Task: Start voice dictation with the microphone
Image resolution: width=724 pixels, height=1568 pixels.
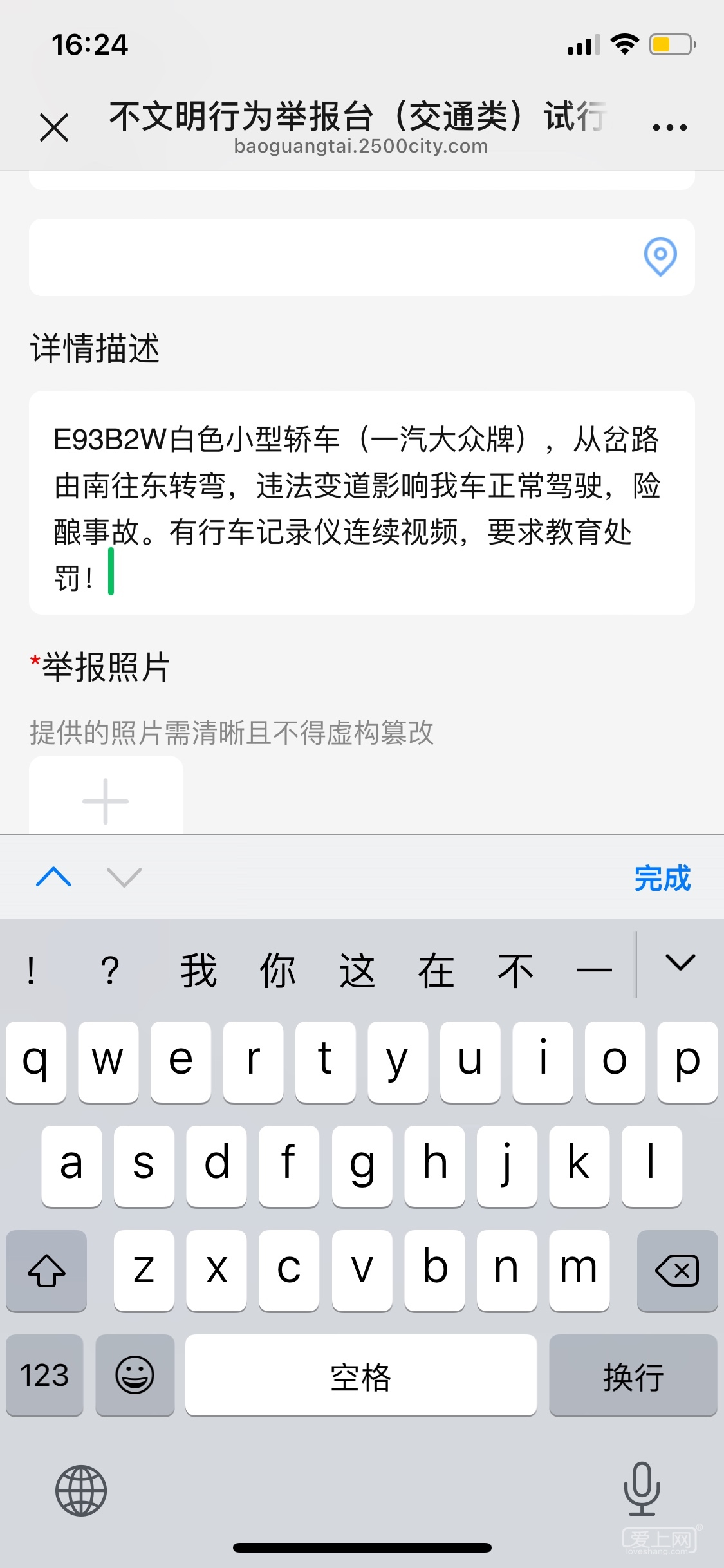Action: tap(642, 1488)
